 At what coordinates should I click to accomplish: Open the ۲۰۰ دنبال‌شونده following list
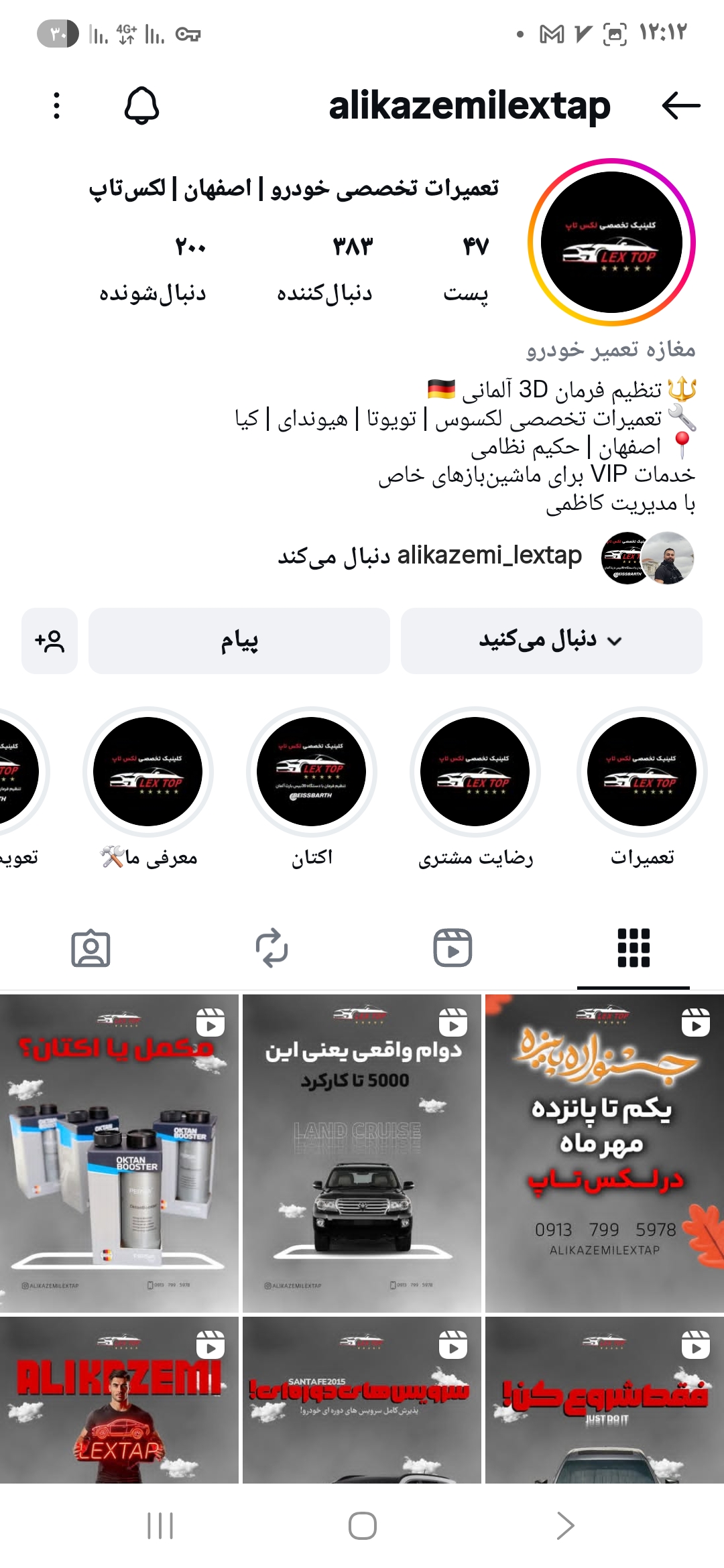(153, 269)
